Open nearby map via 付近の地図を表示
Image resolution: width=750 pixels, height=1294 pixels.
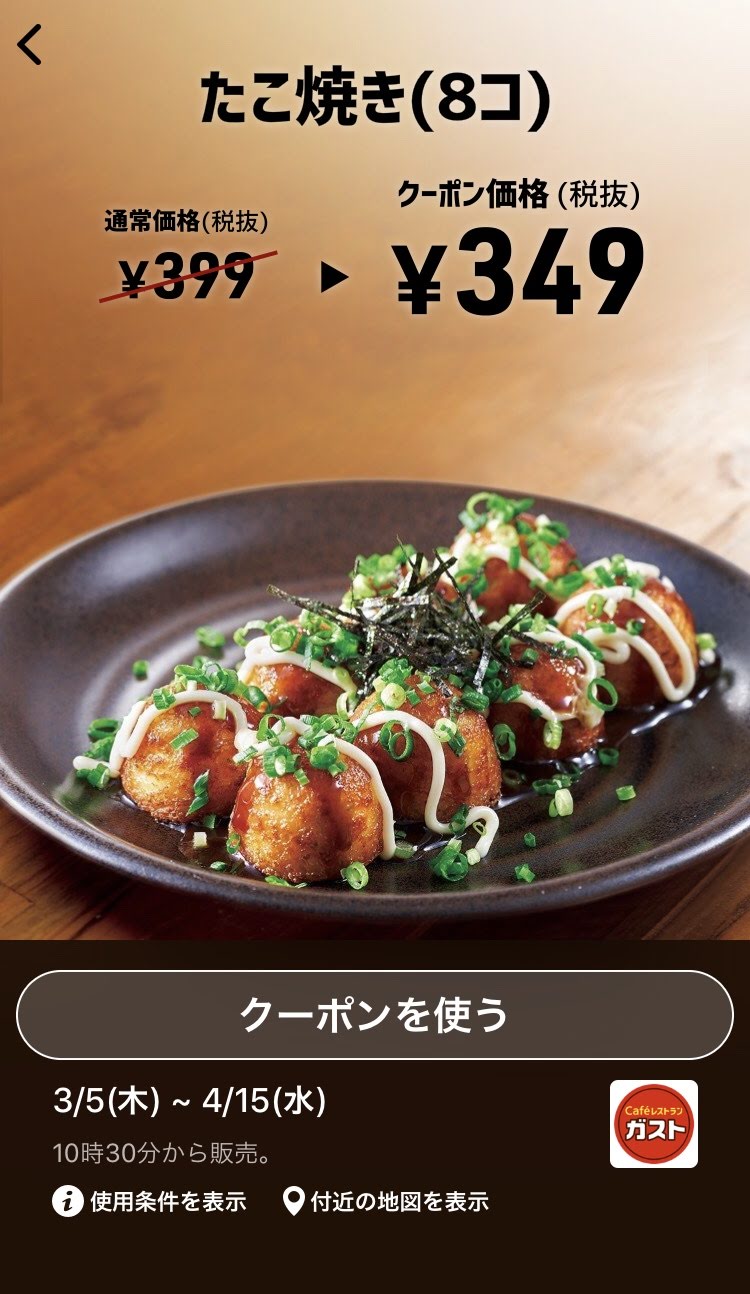point(386,1201)
